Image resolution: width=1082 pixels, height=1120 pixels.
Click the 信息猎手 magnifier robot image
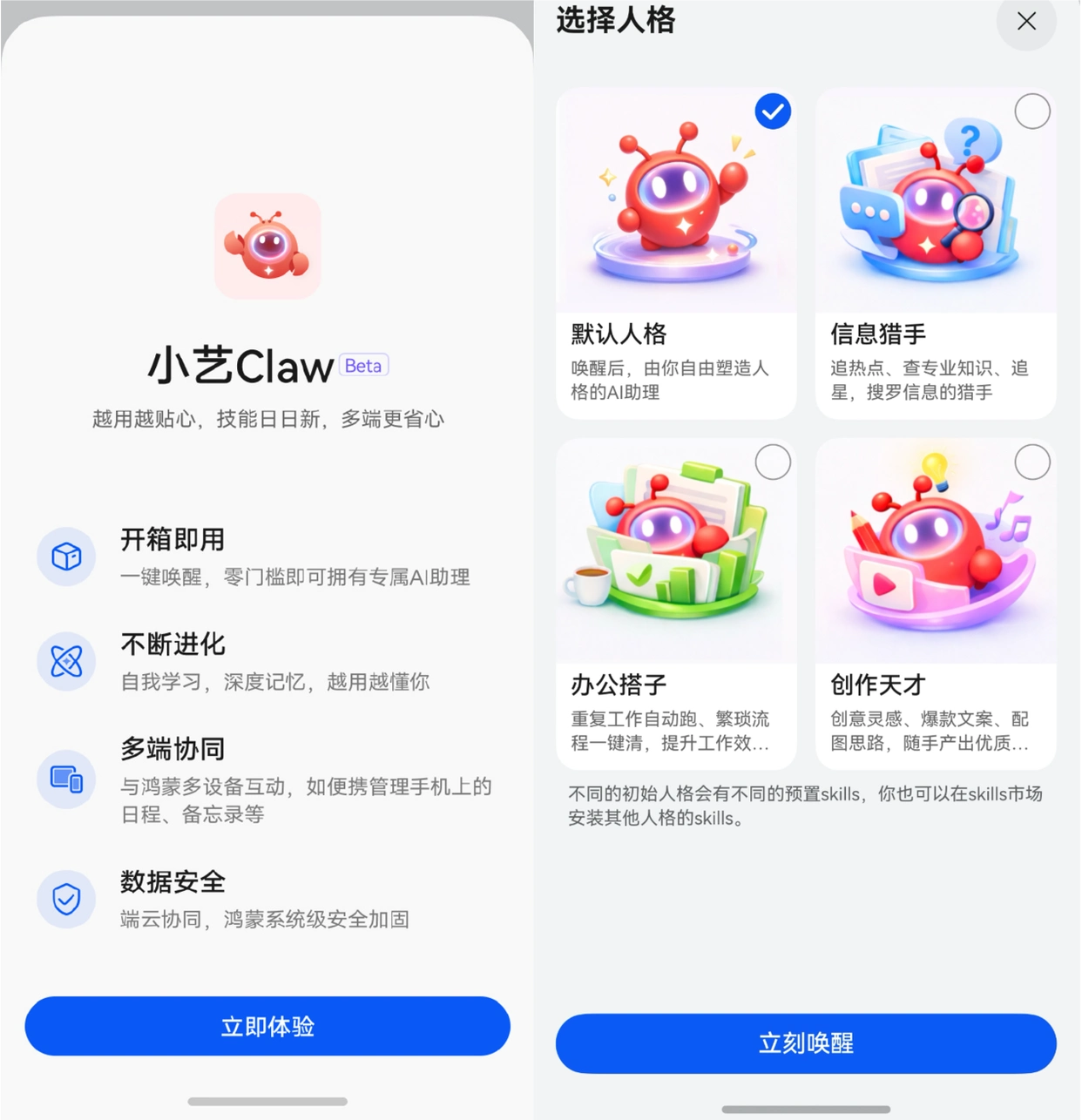click(935, 199)
